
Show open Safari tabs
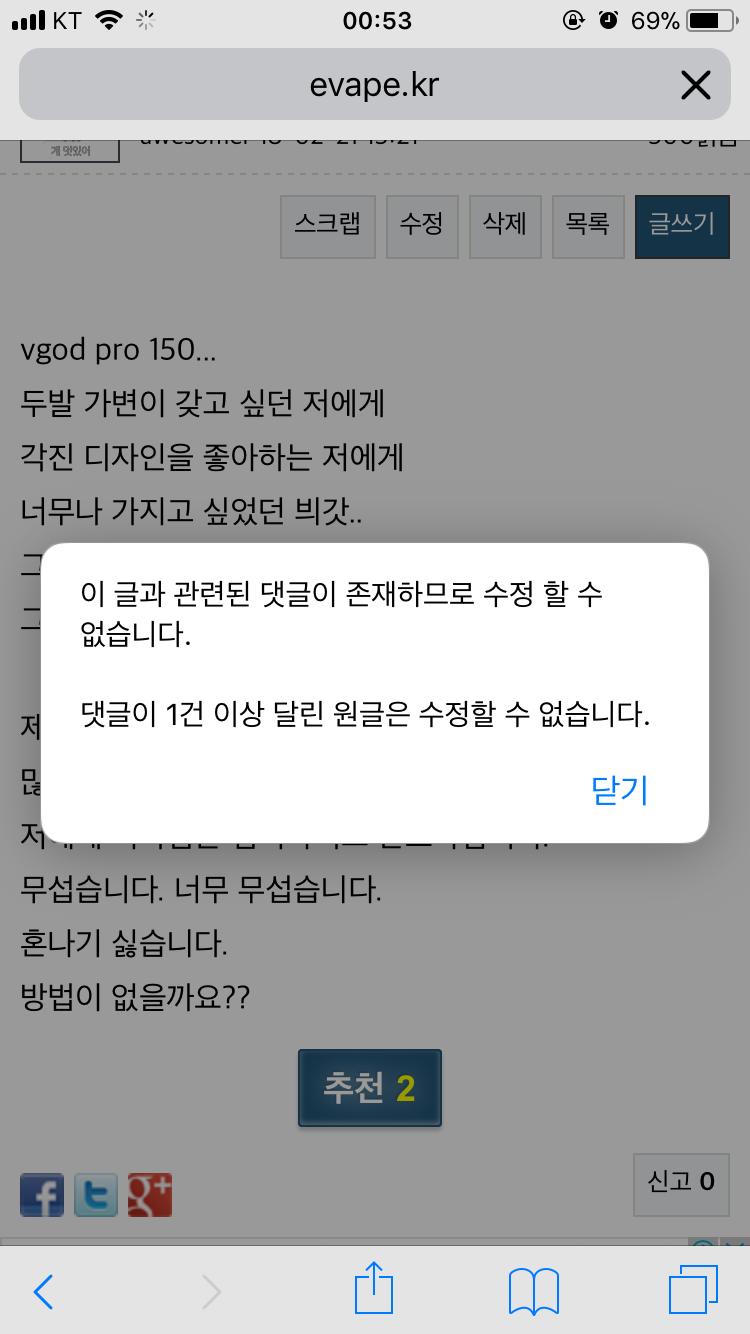pyautogui.click(x=693, y=1291)
